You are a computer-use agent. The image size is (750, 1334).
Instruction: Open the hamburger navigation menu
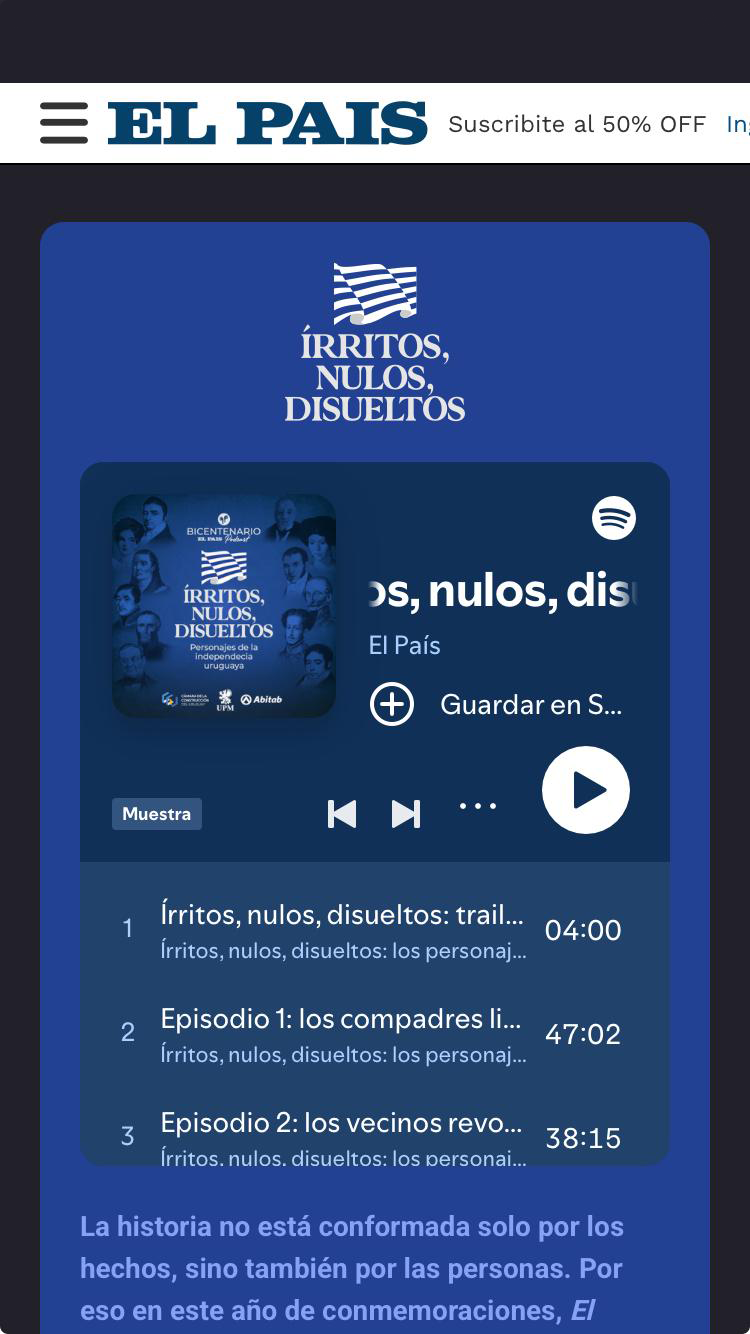(x=64, y=123)
